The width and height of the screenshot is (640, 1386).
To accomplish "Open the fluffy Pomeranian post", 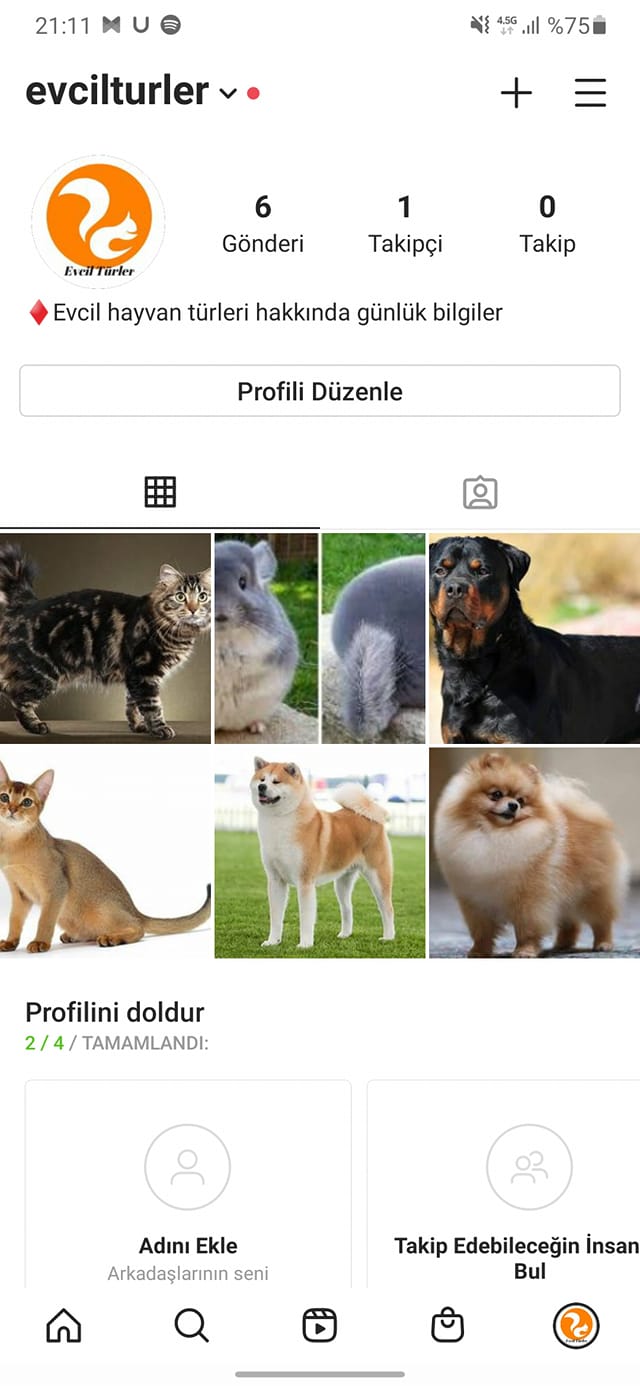I will [x=535, y=853].
